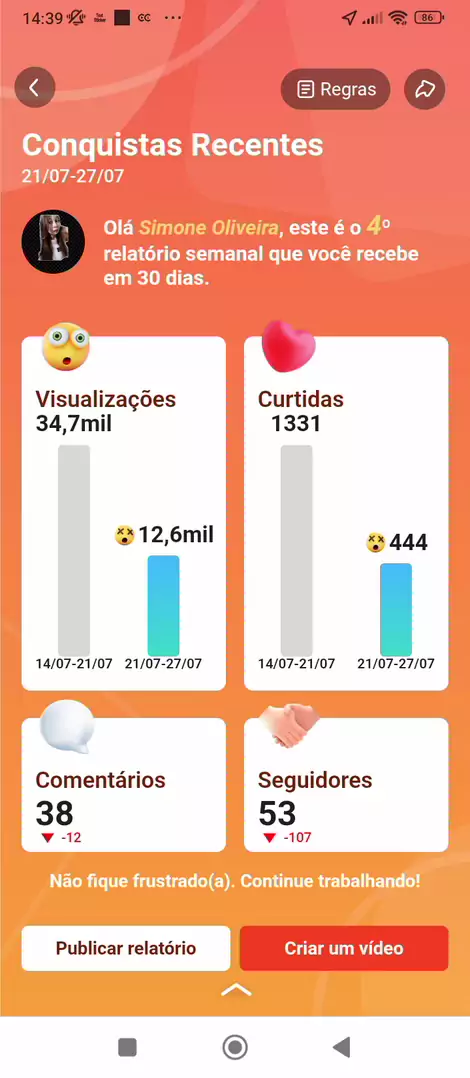This screenshot has width=470, height=1078.
Task: Open recent apps with the square button
Action: click(x=127, y=1047)
